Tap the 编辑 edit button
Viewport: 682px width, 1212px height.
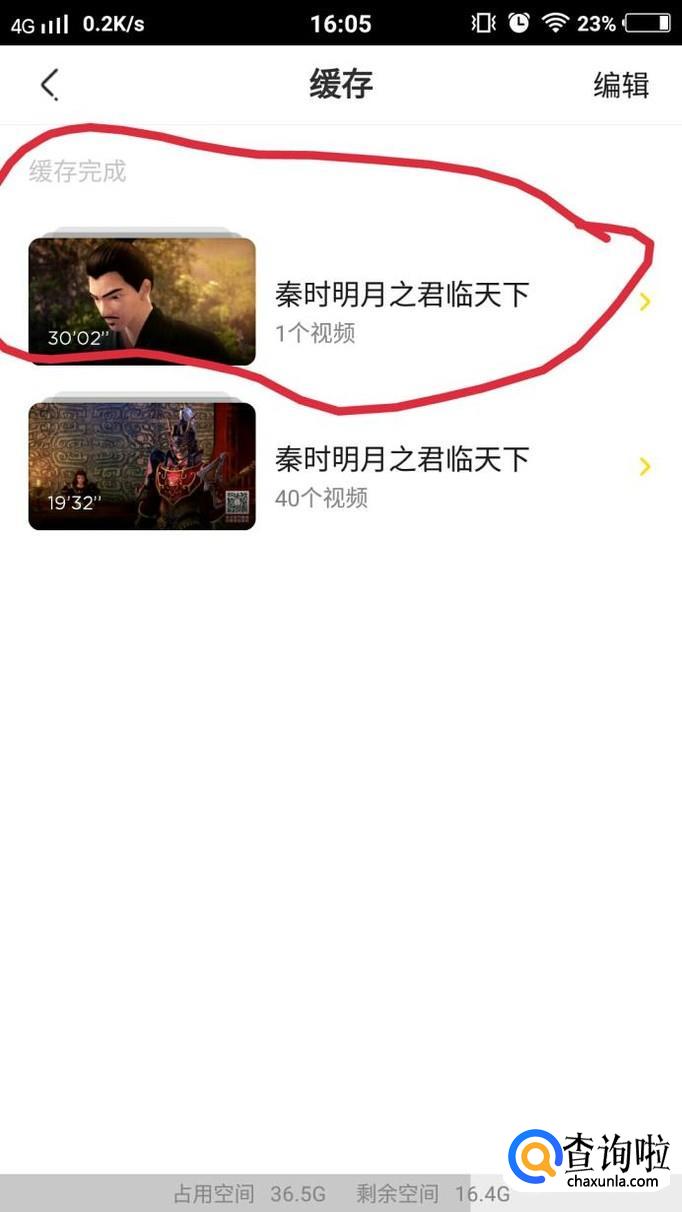tap(620, 86)
